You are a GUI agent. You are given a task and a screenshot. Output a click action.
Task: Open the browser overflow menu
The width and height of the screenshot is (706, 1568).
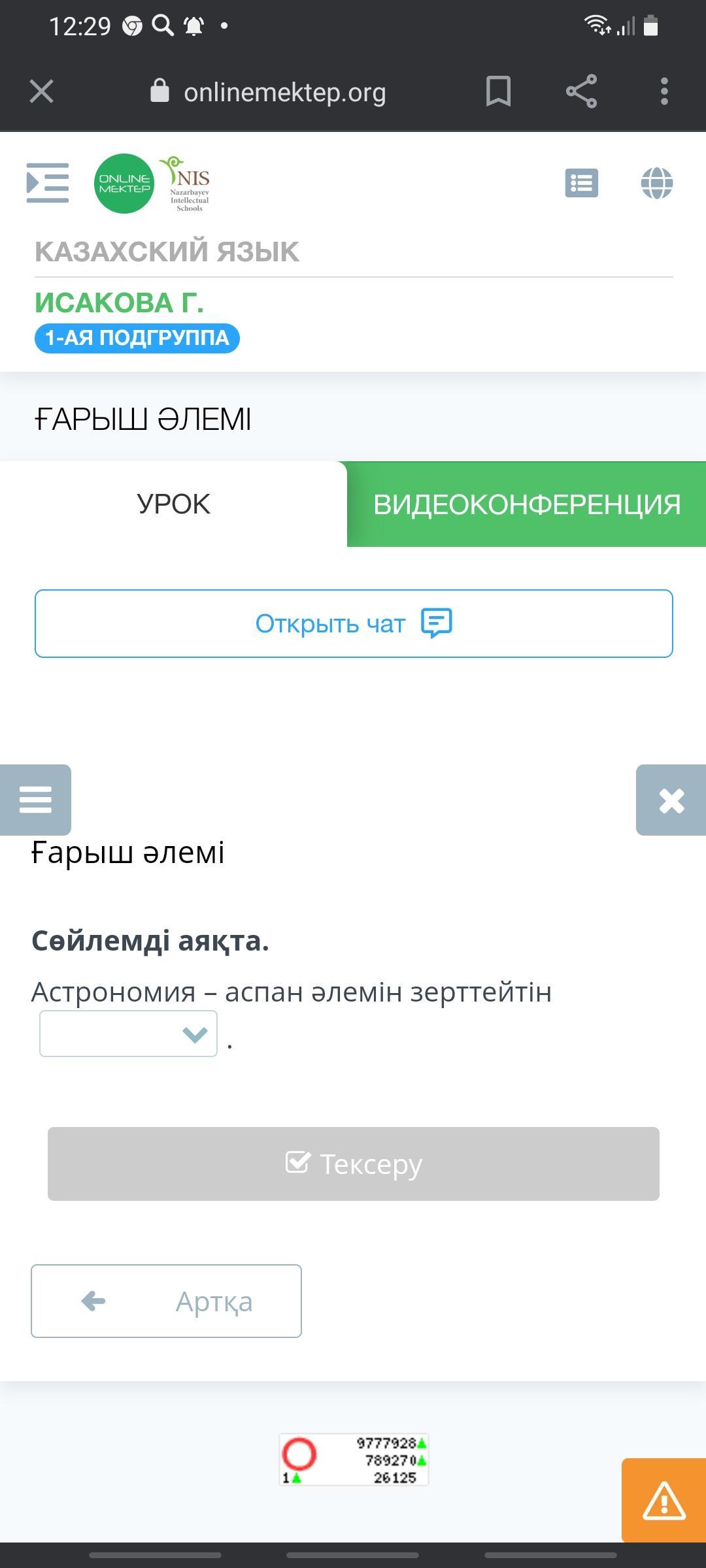tap(664, 91)
